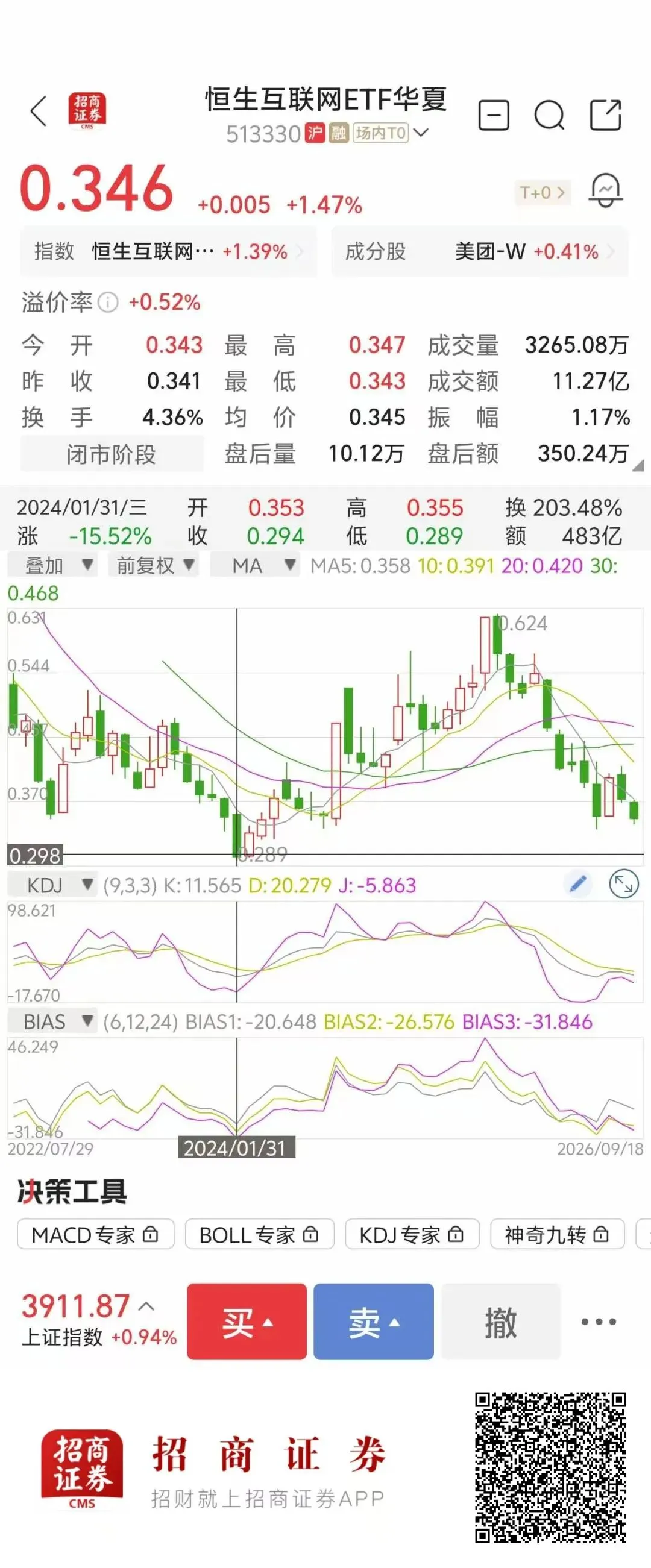Open the 恒生互联网 index row

pyautogui.click(x=169, y=251)
